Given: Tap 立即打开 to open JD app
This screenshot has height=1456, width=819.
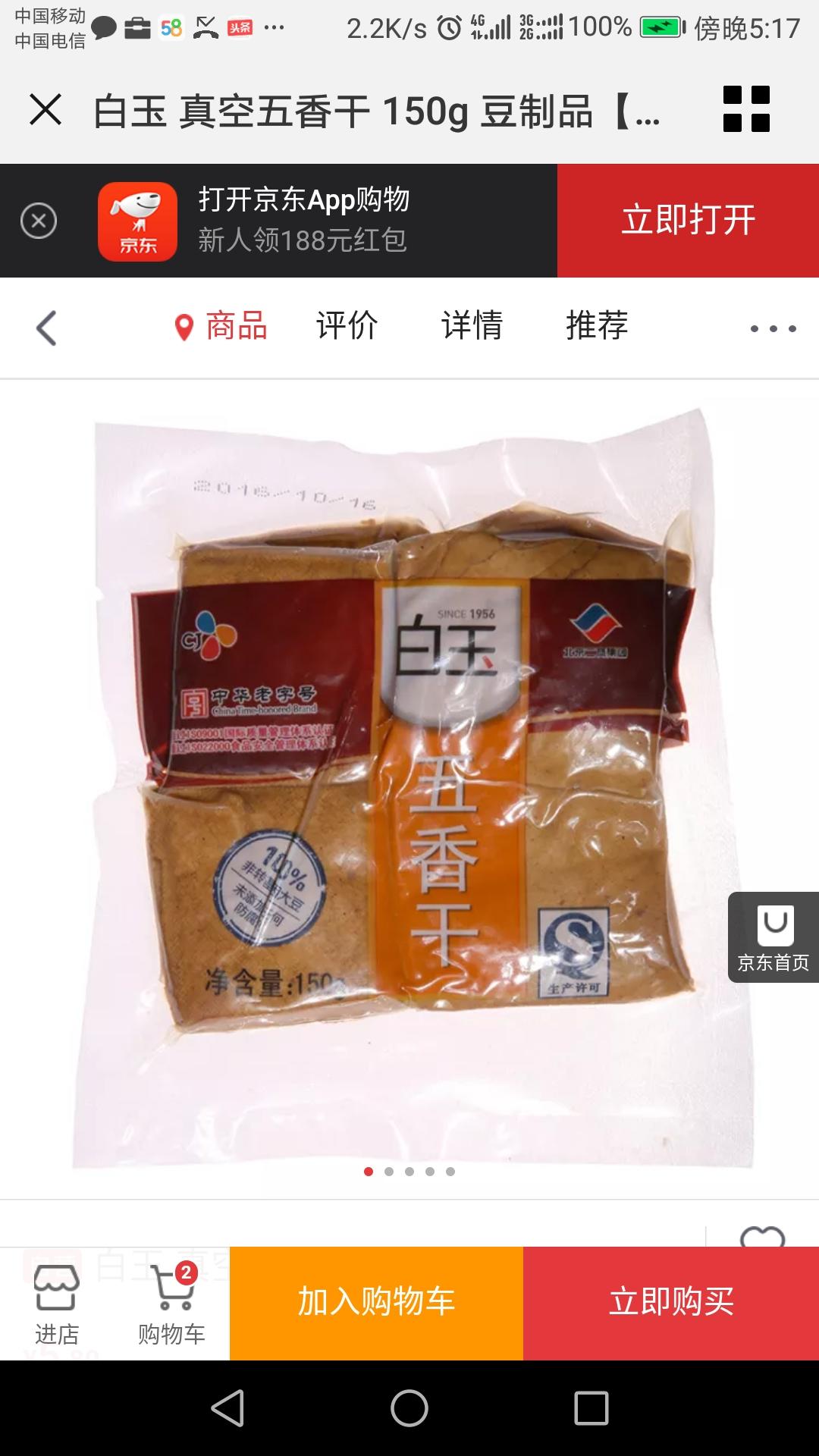Looking at the screenshot, I should coord(688,221).
